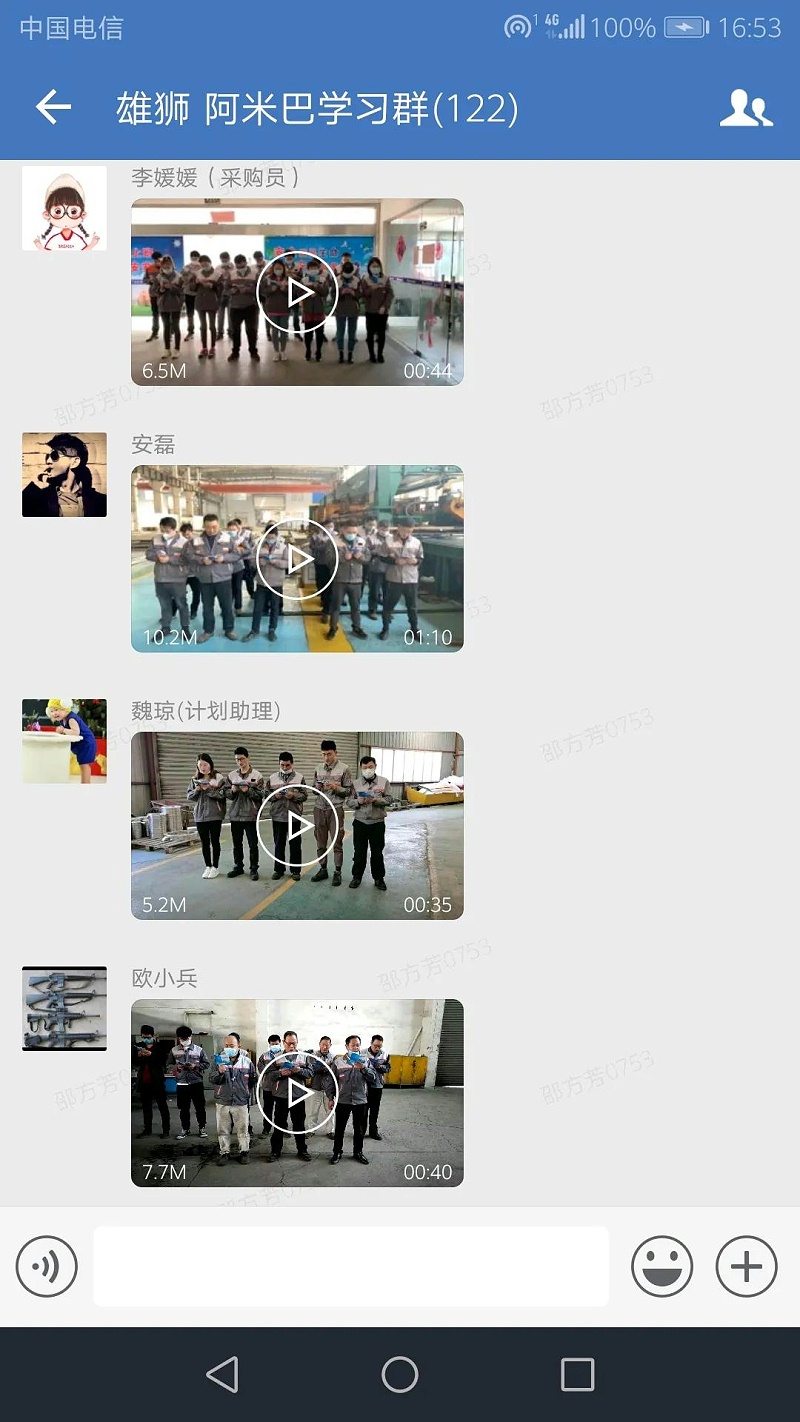Open the plus attachment menu
Screen dimensions: 800x1422
746,1266
